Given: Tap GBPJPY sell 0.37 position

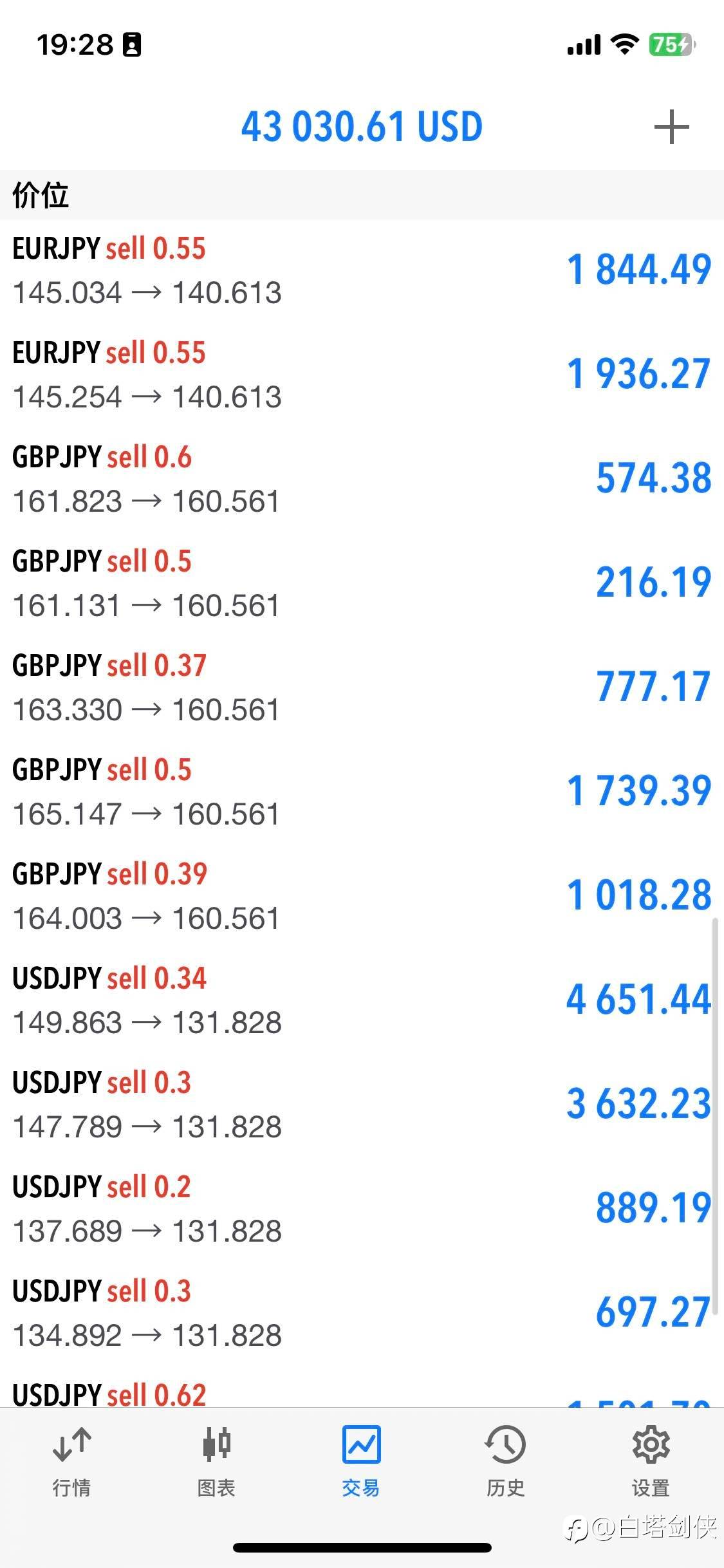Looking at the screenshot, I should [362, 687].
